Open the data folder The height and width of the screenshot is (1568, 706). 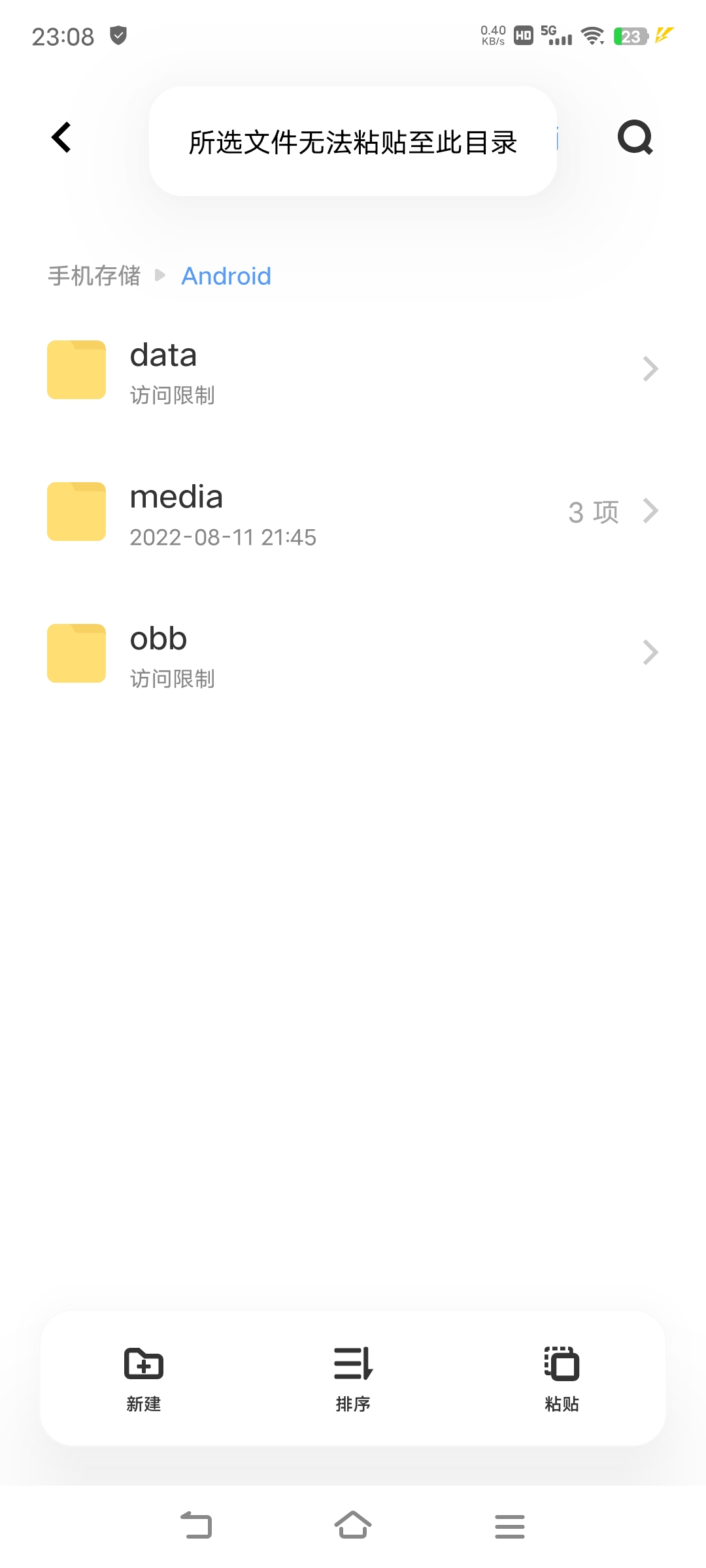click(x=353, y=370)
